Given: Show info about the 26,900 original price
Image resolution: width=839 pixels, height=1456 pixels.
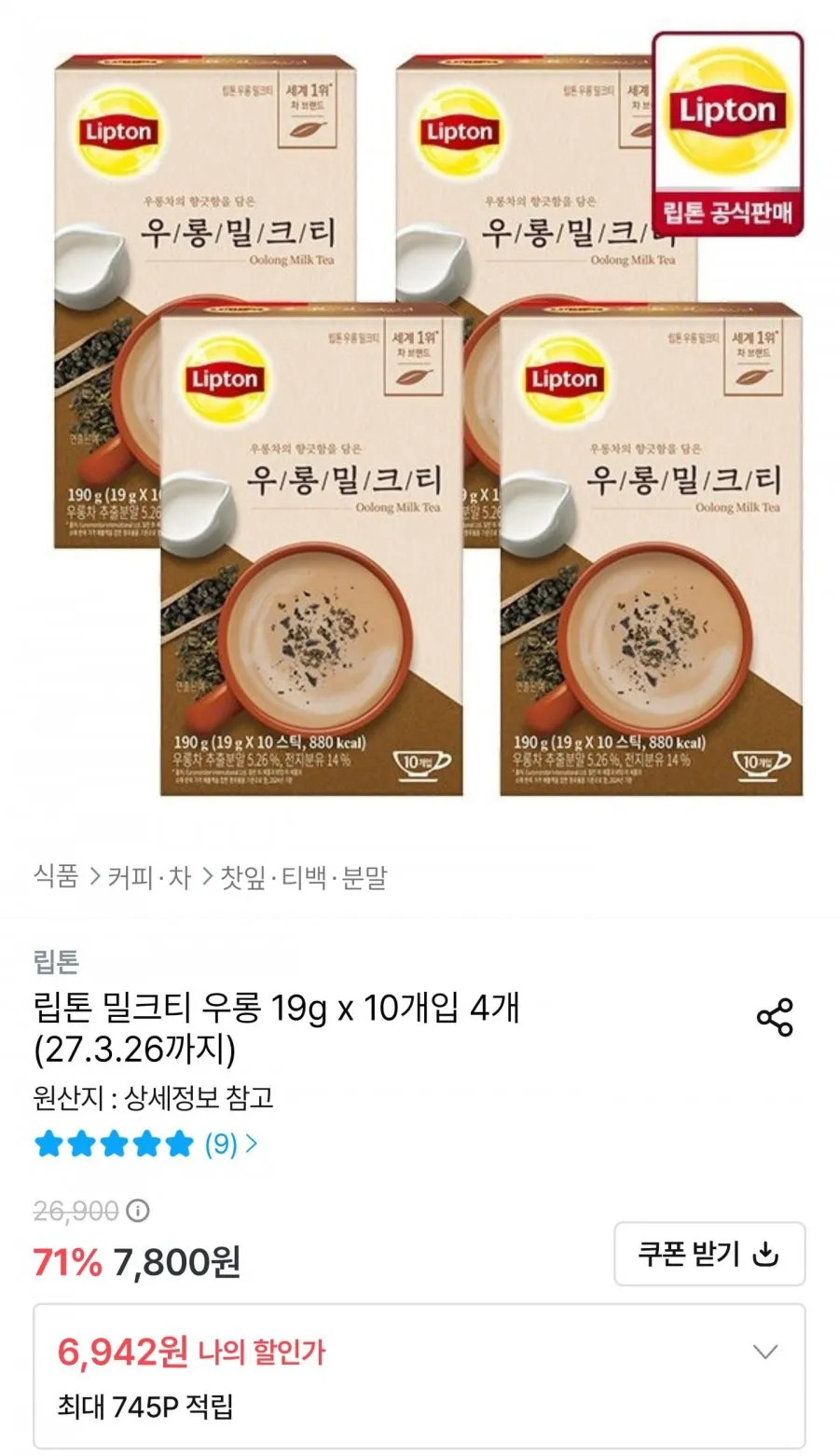Looking at the screenshot, I should (138, 1211).
